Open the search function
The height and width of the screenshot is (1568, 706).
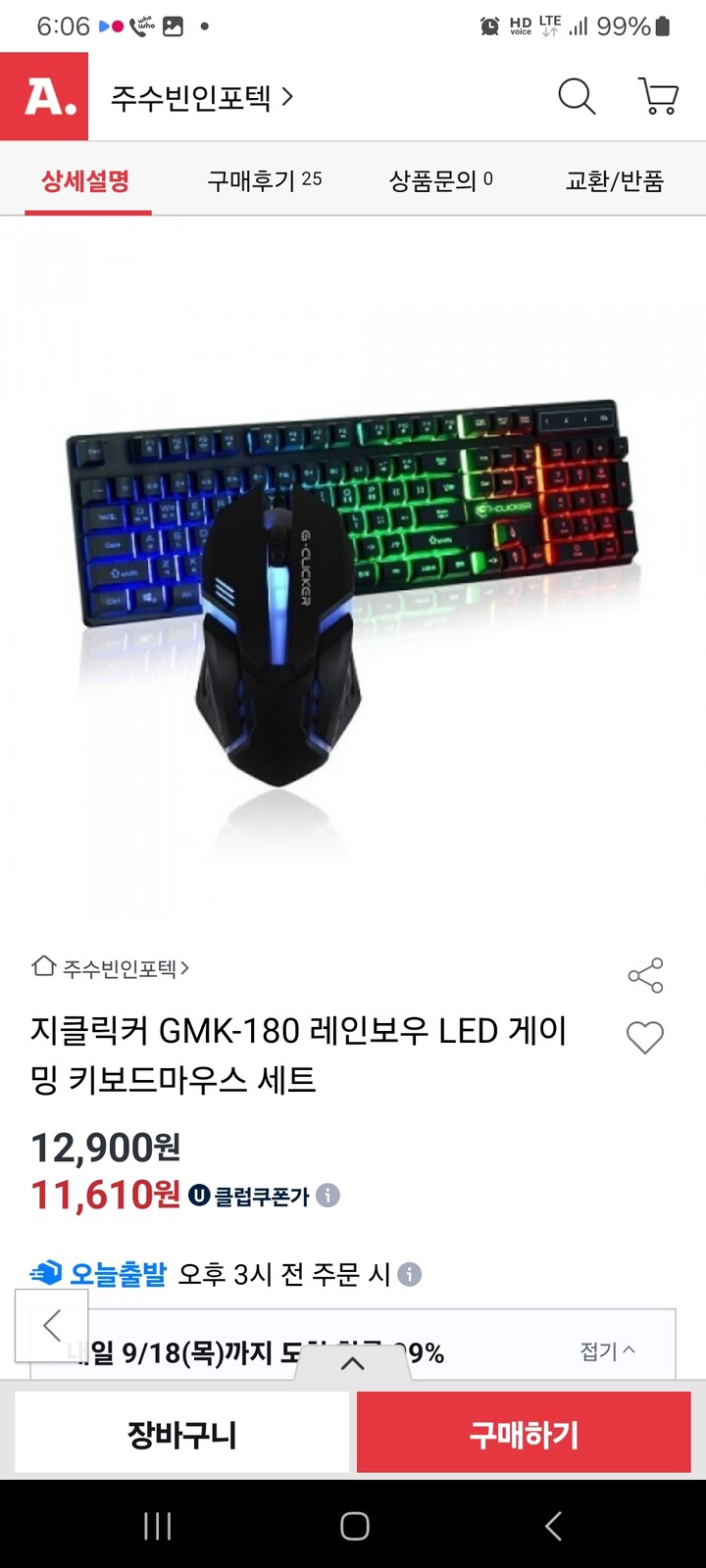pos(577,97)
